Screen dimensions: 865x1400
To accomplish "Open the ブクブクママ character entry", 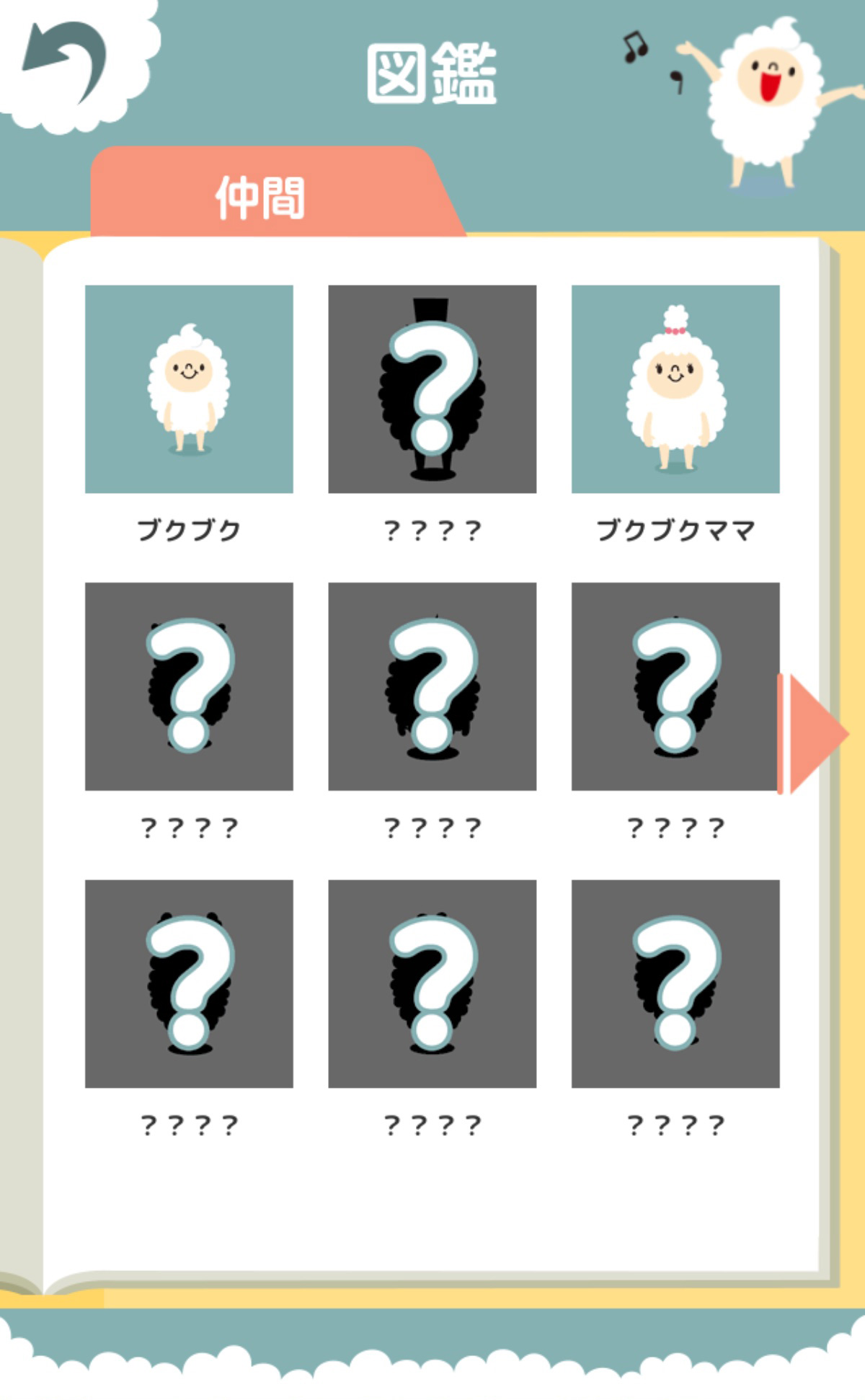I will click(x=675, y=389).
